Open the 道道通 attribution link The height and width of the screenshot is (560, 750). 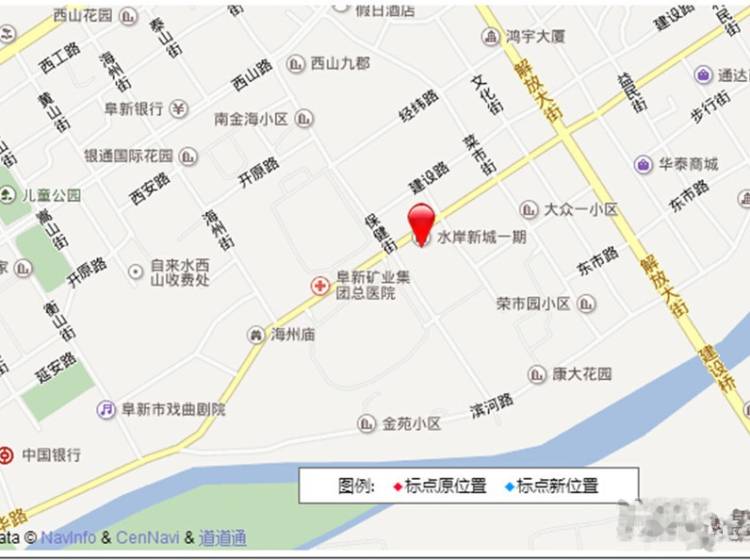pyautogui.click(x=222, y=538)
